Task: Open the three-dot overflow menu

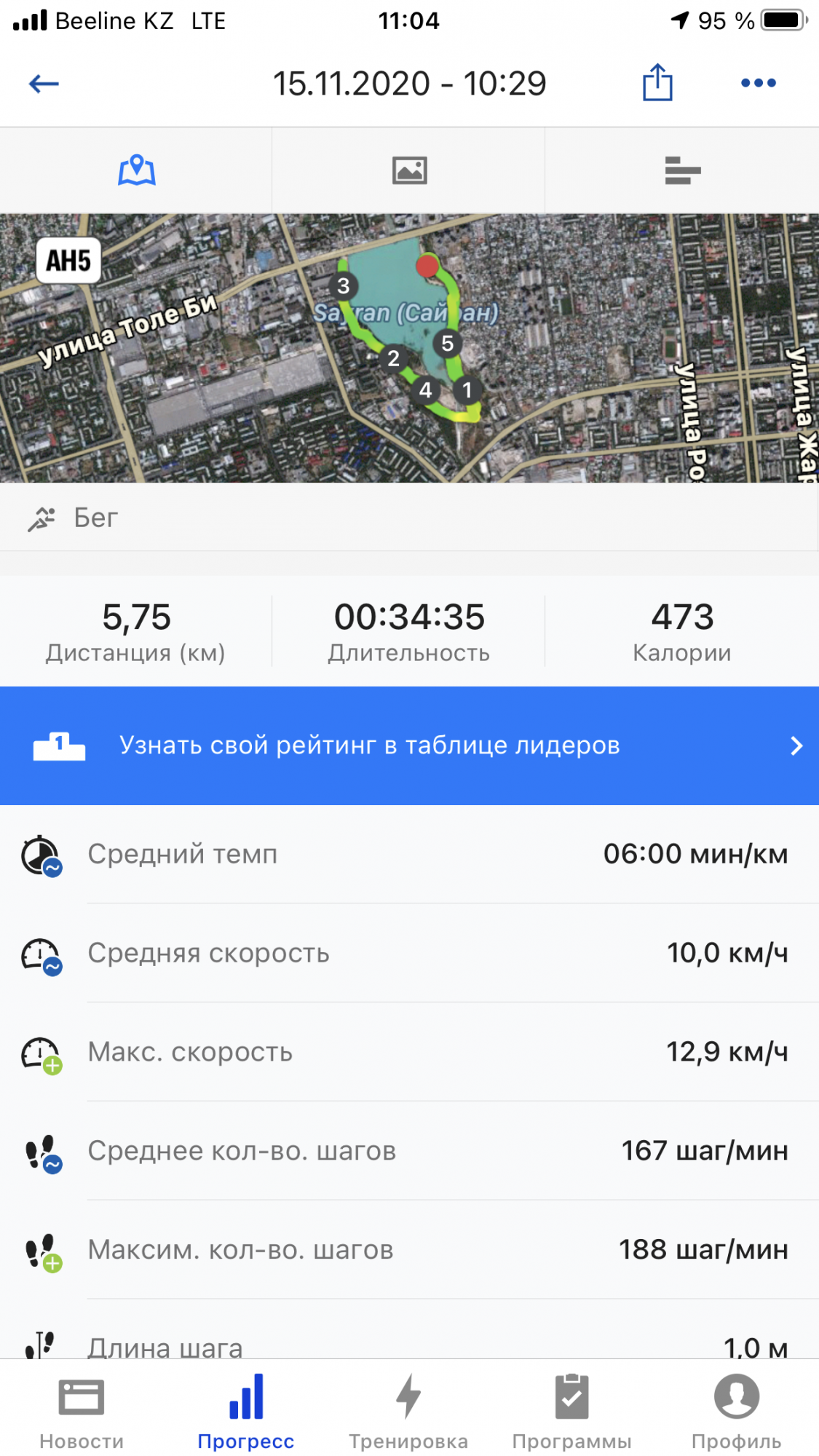Action: [x=758, y=83]
